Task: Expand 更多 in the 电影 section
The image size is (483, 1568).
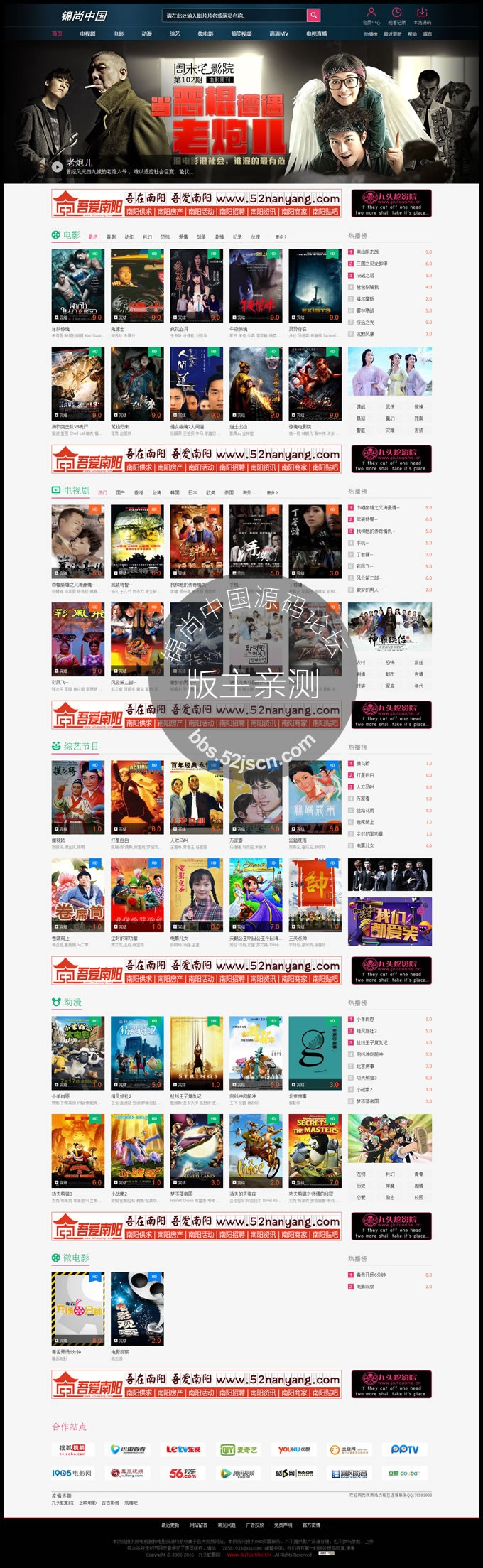Action: pyautogui.click(x=279, y=237)
